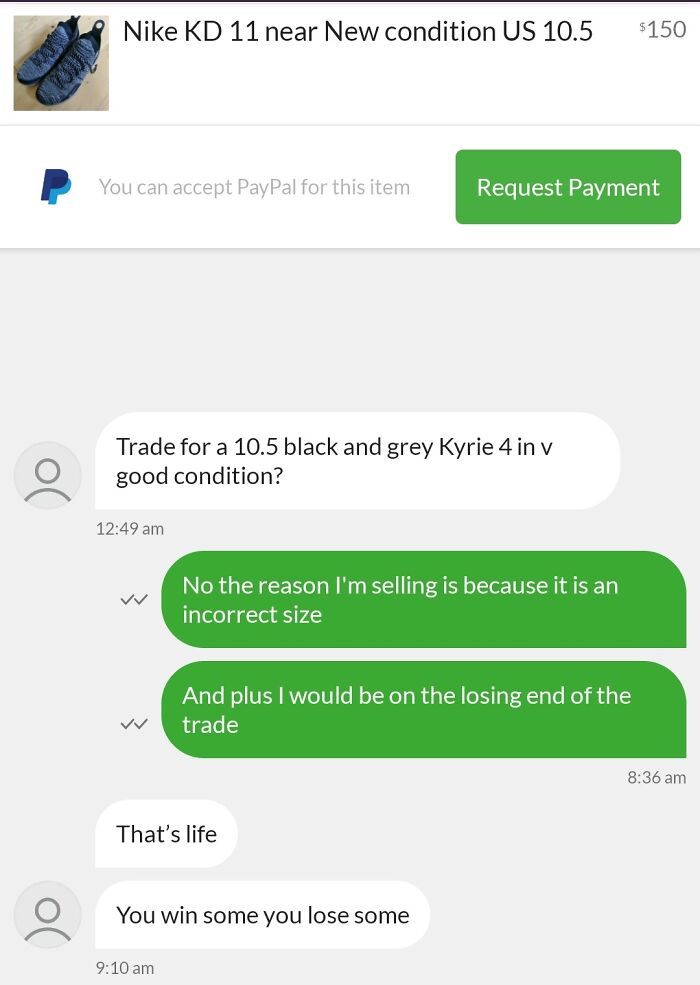This screenshot has width=700, height=985.
Task: Tap the Request Payment button
Action: (568, 187)
